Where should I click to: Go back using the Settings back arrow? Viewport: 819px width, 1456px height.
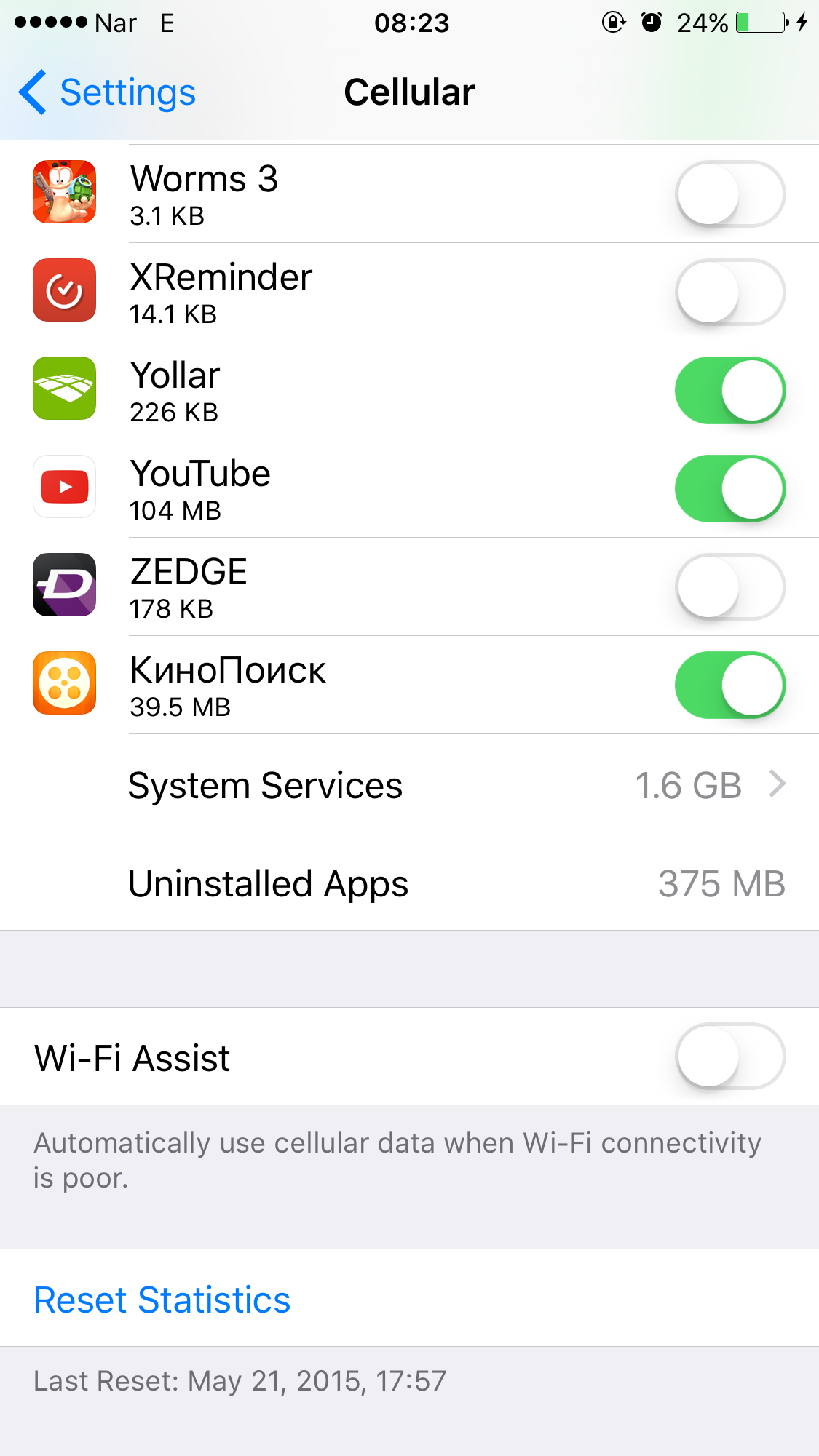pos(33,92)
